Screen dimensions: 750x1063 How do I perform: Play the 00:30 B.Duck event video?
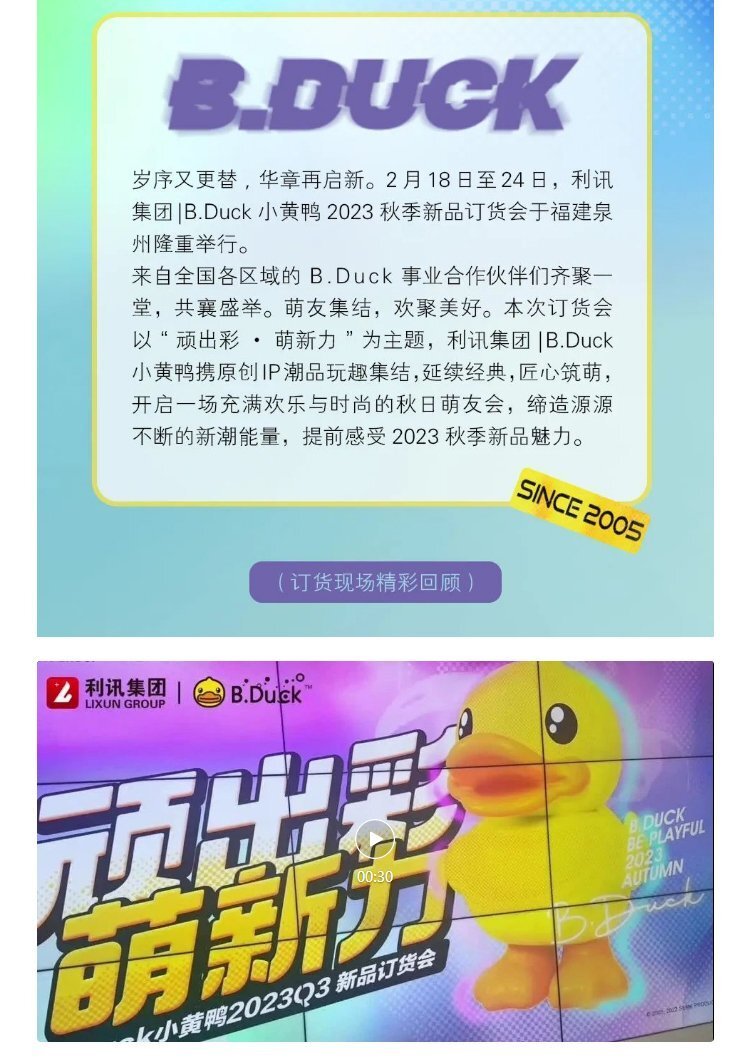[375, 839]
